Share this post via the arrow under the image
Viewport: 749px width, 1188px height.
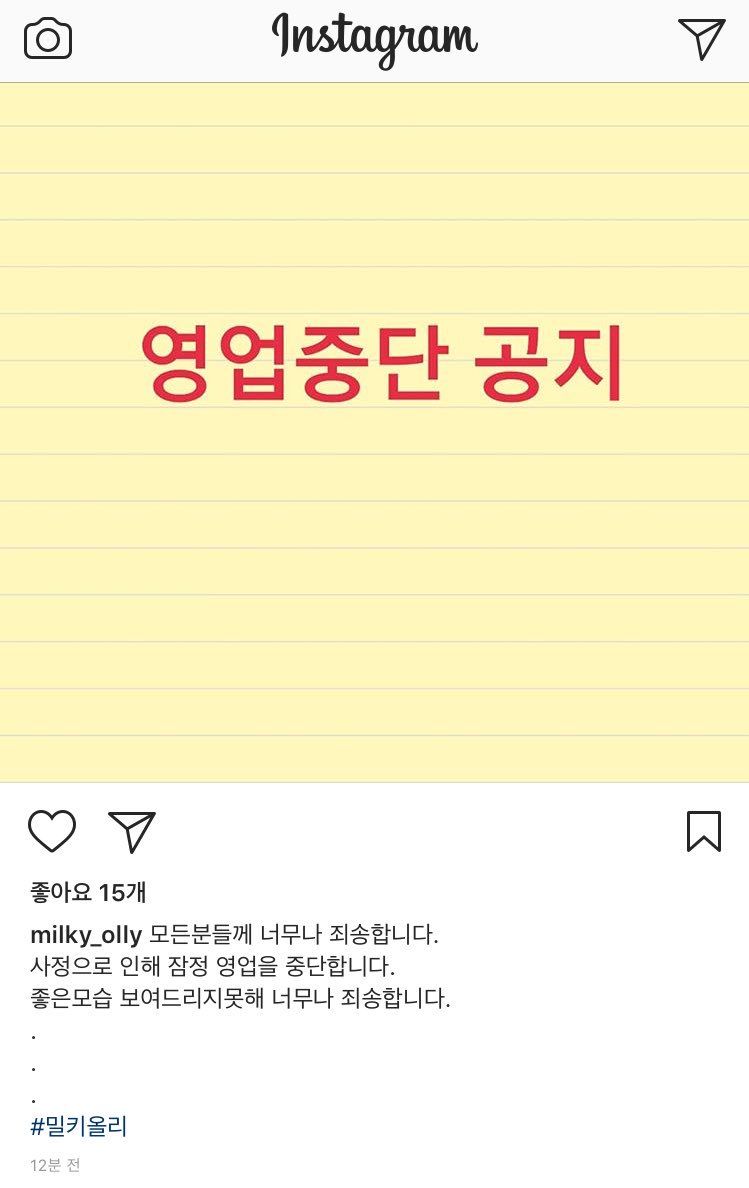click(132, 832)
